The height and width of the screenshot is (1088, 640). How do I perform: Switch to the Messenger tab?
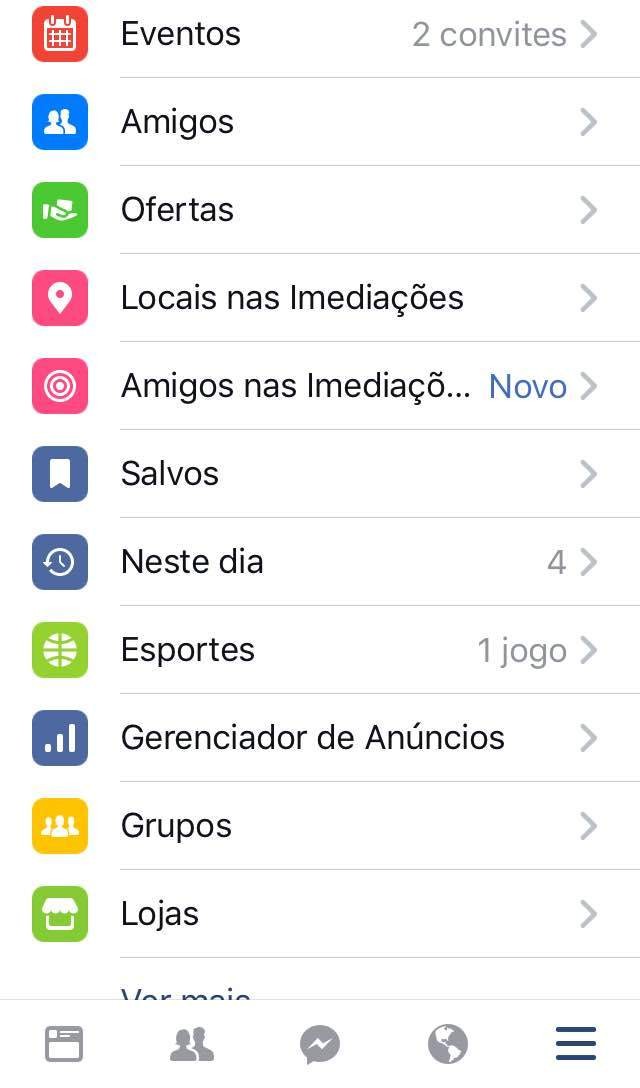coord(320,1045)
